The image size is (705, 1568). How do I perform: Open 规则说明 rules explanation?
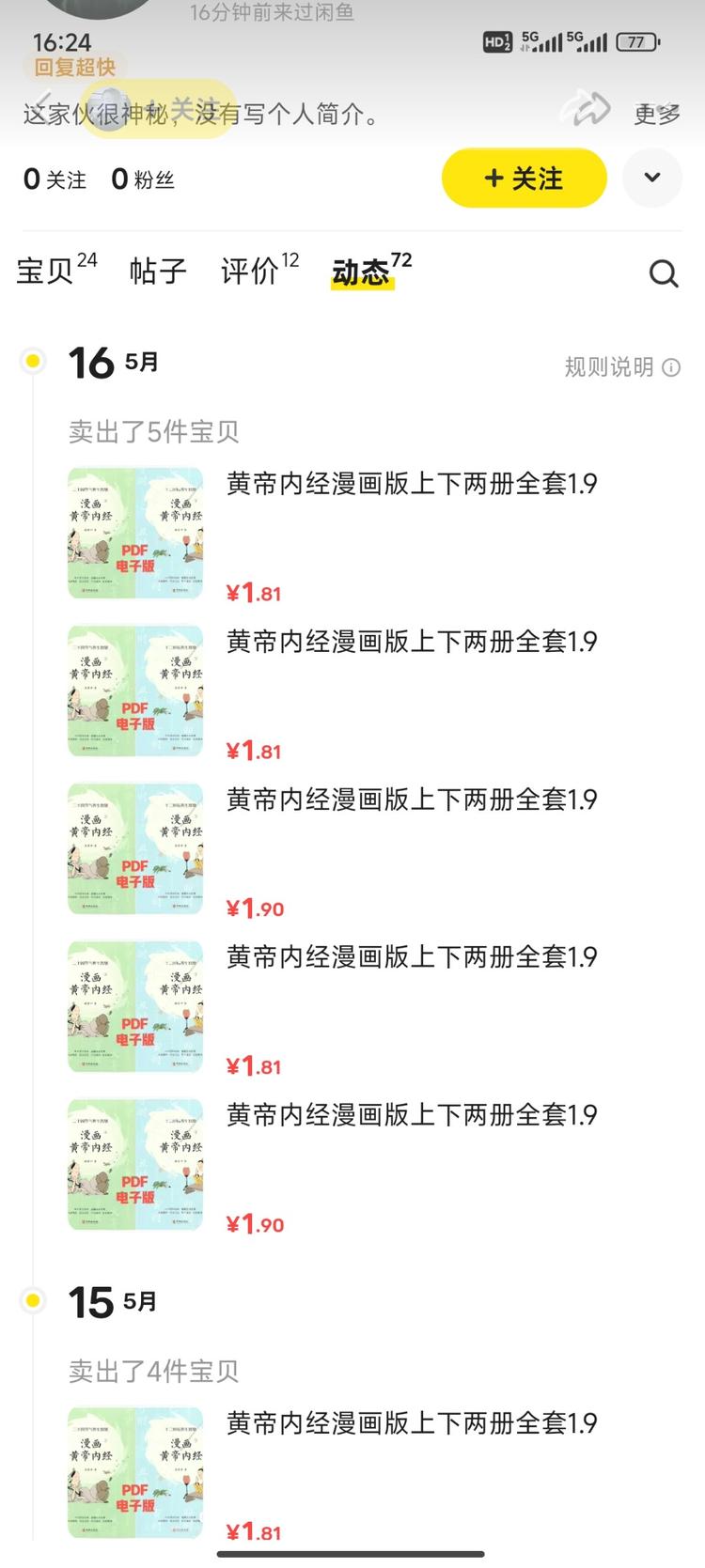606,367
